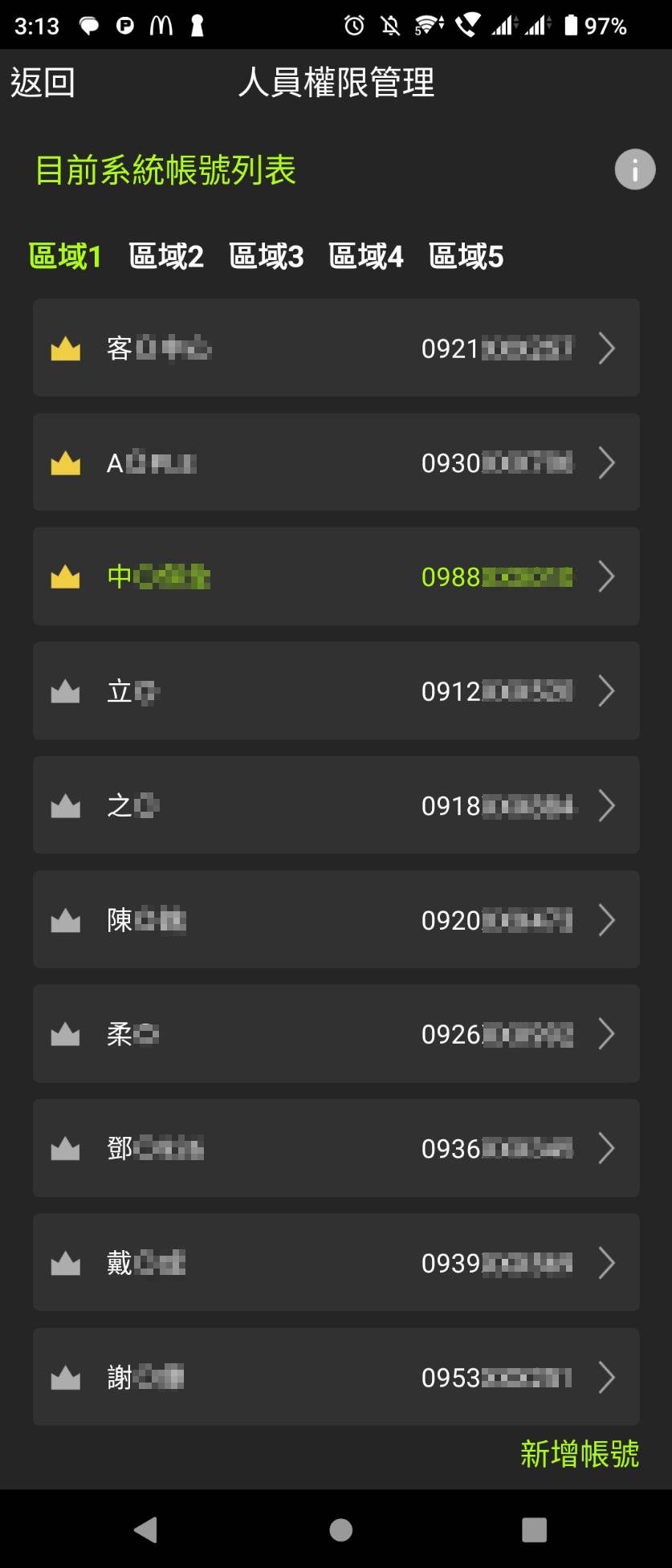The width and height of the screenshot is (672, 1568).
Task: Open the 鄧 account row 0936
Action: click(336, 1148)
